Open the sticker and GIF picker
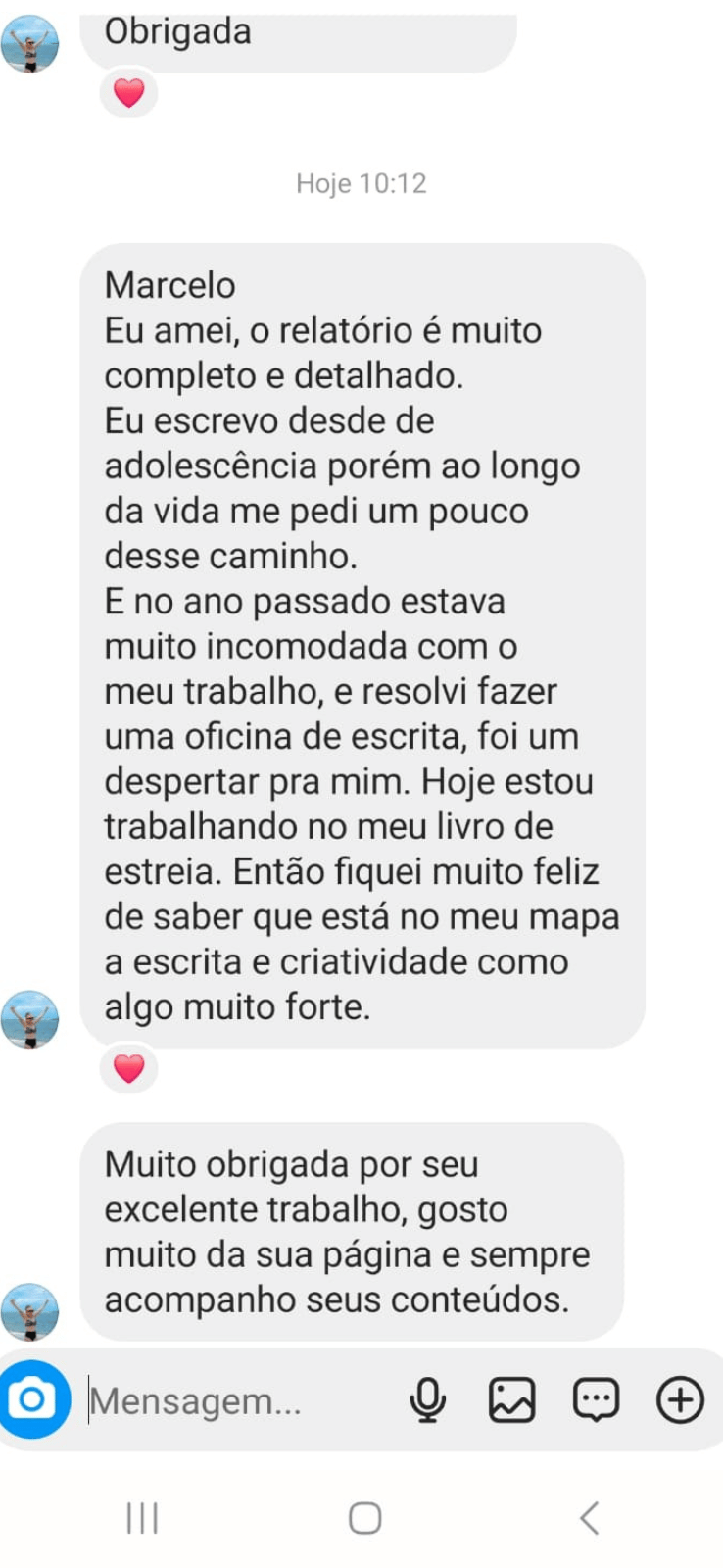This screenshot has height=1568, width=723. pos(596,1399)
